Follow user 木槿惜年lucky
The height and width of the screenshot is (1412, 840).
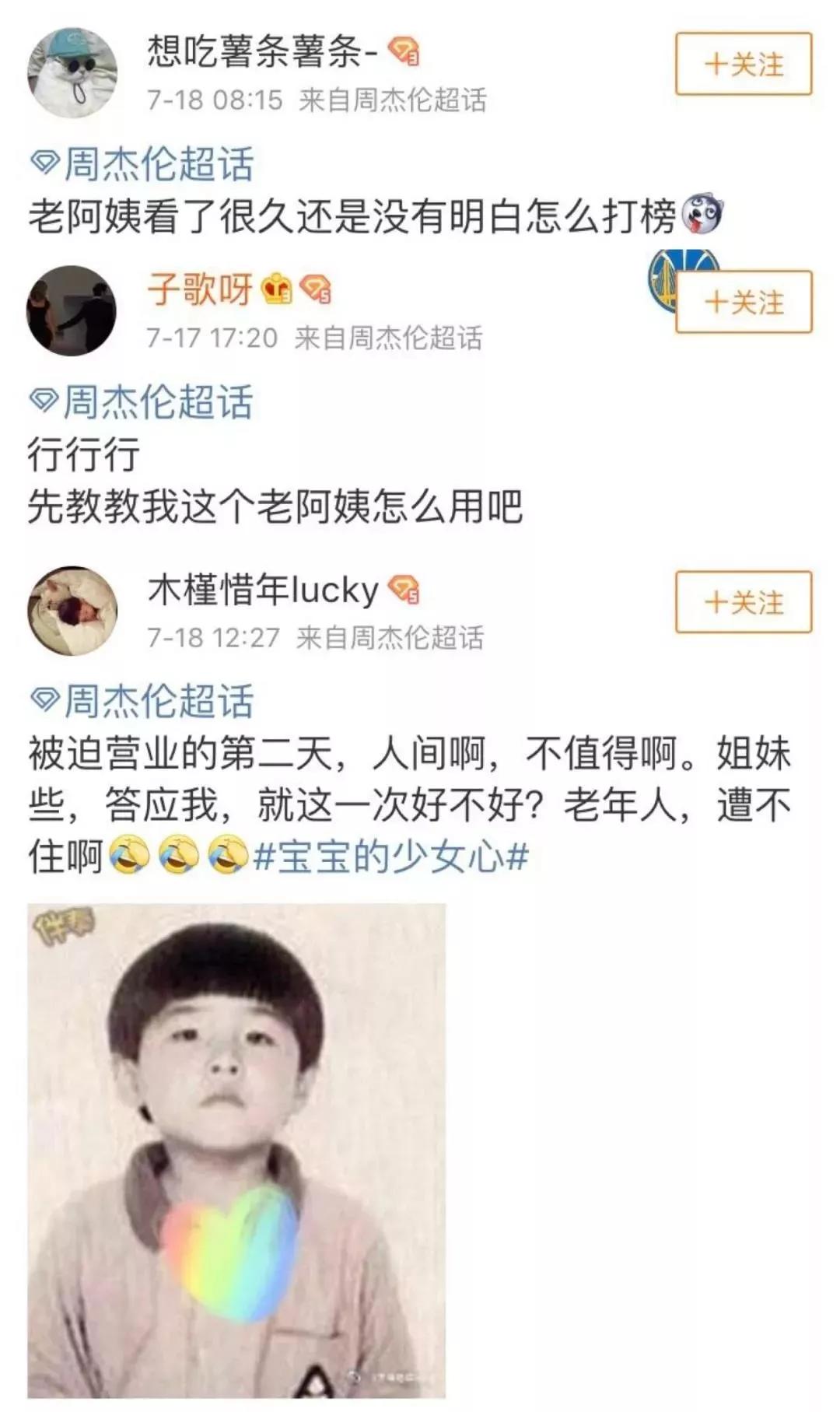pyautogui.click(x=743, y=602)
